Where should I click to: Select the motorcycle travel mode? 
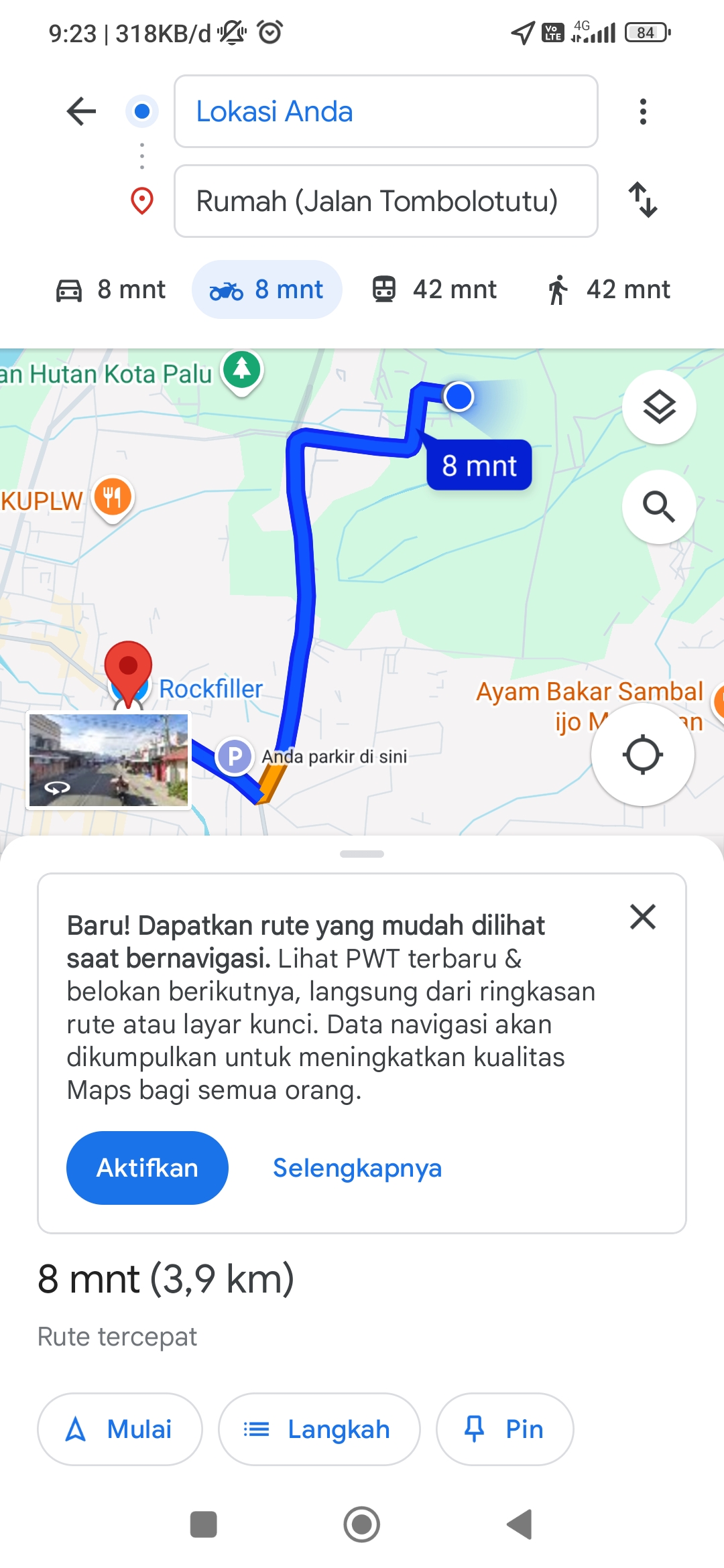tap(267, 289)
